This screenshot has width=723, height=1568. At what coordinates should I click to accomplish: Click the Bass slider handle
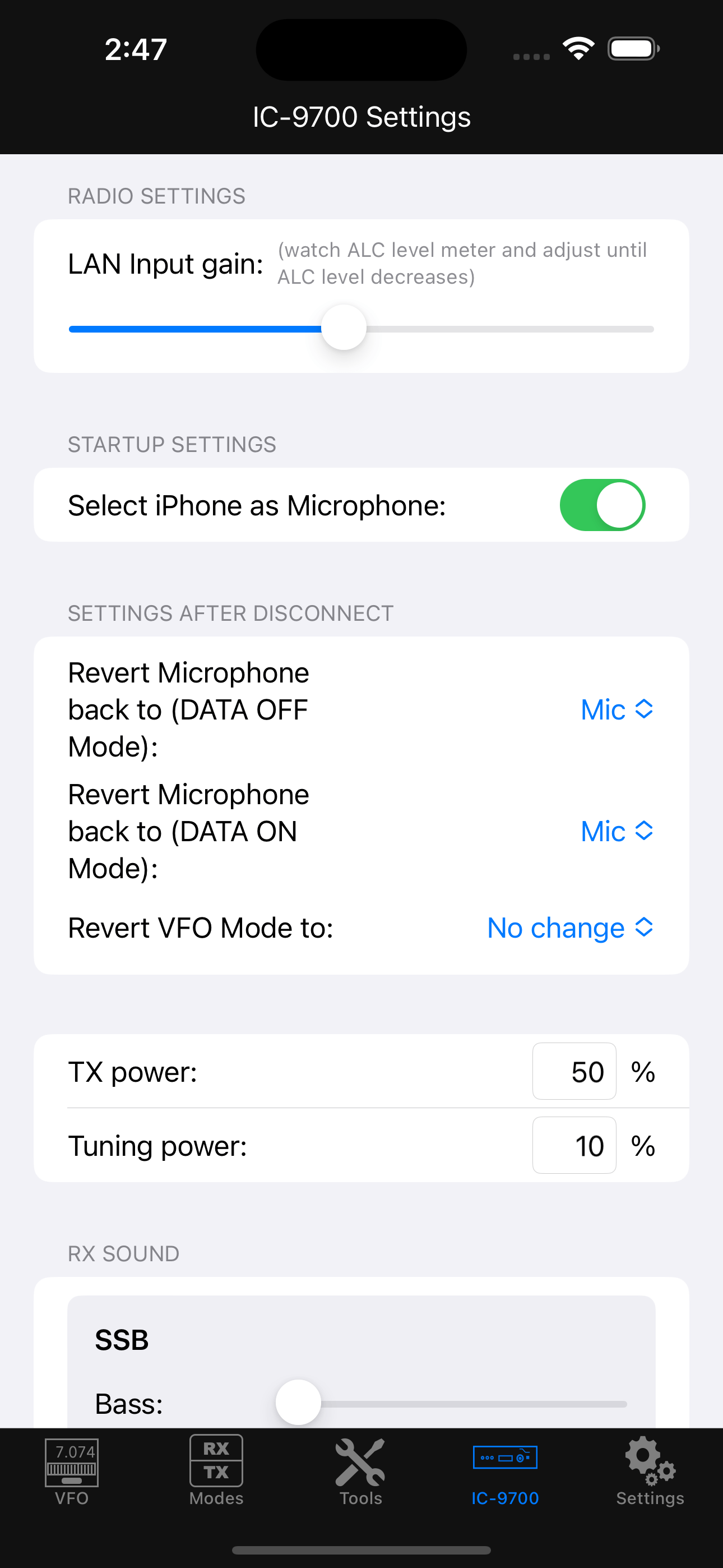pyautogui.click(x=298, y=1402)
